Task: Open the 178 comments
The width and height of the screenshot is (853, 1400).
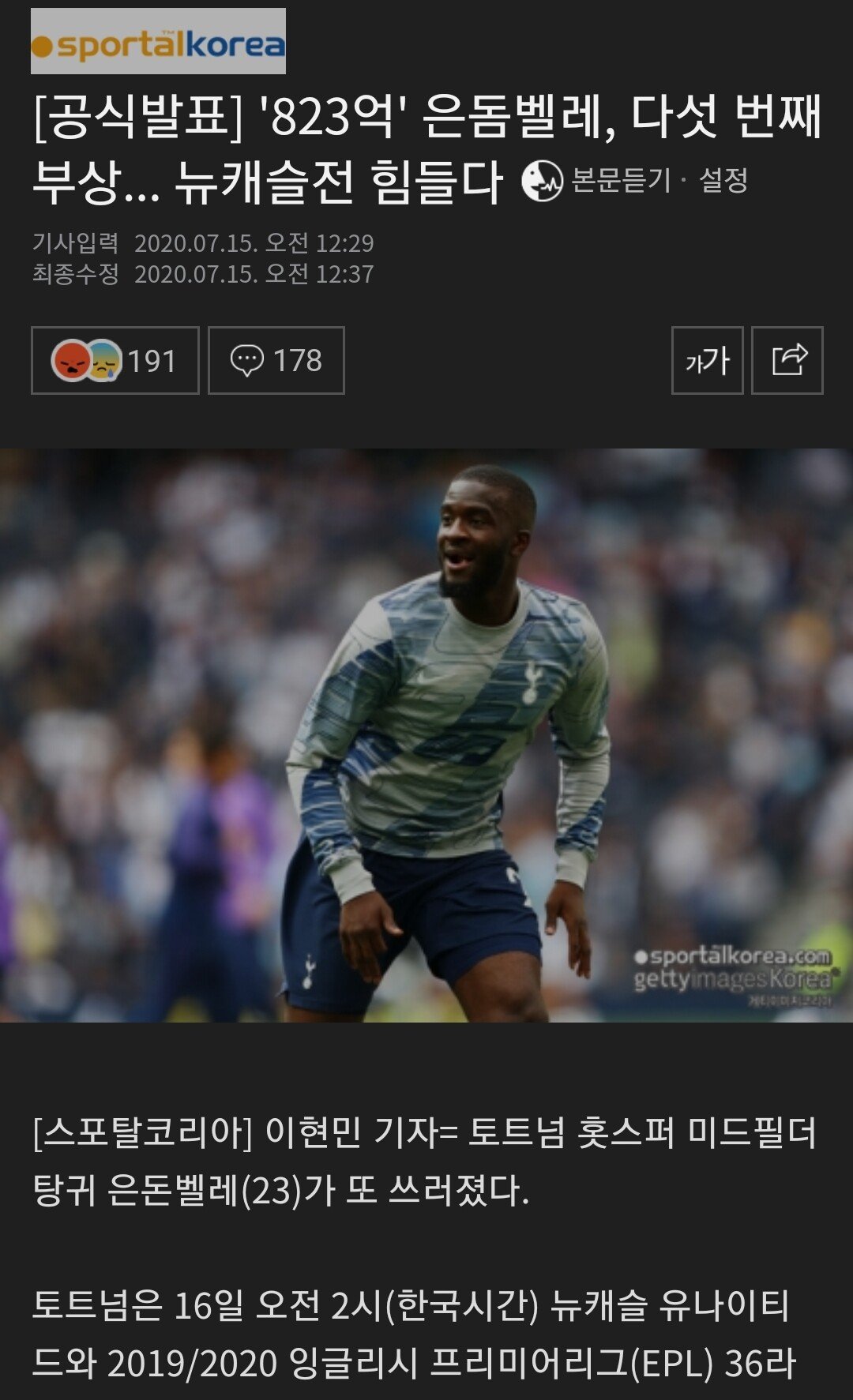Action: coord(276,360)
